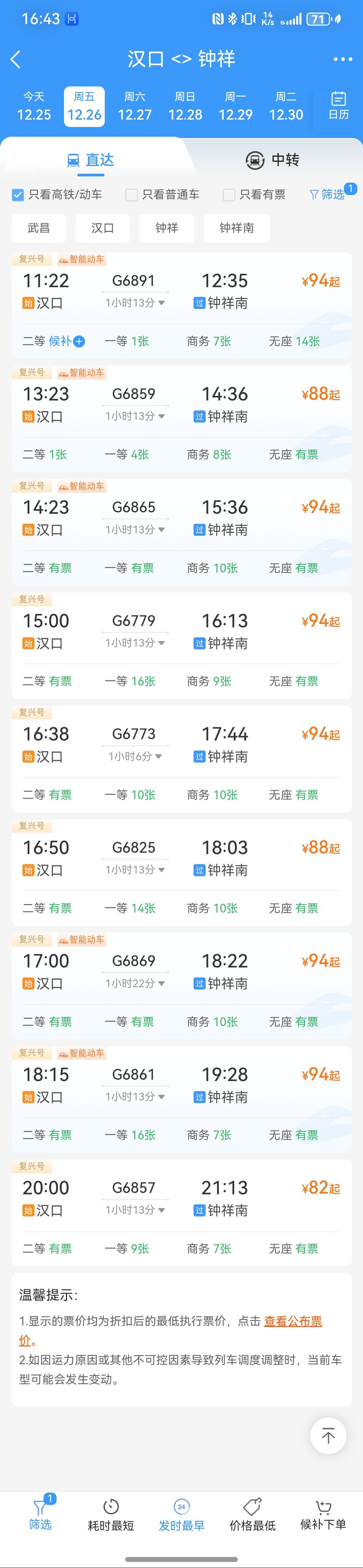363x1568 pixels.
Task: Enable the 只看普通车 checkbox
Action: tap(131, 195)
